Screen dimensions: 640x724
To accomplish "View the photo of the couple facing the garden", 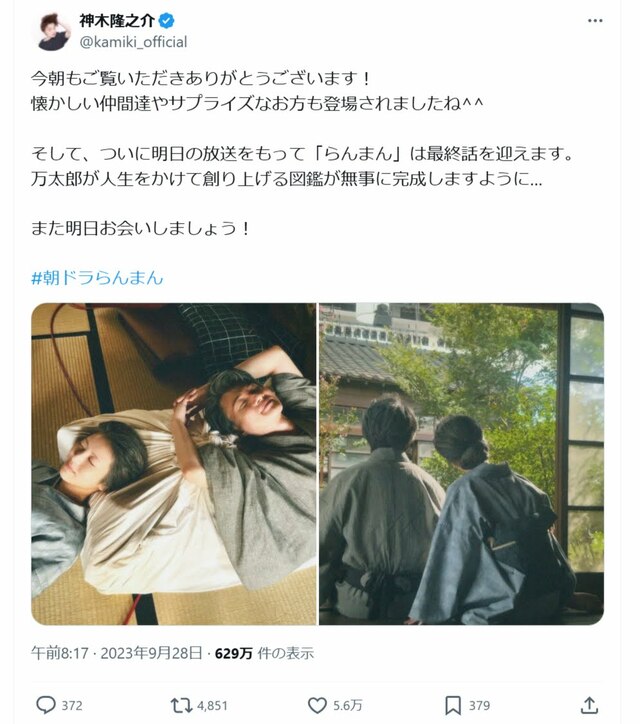I will [x=461, y=465].
